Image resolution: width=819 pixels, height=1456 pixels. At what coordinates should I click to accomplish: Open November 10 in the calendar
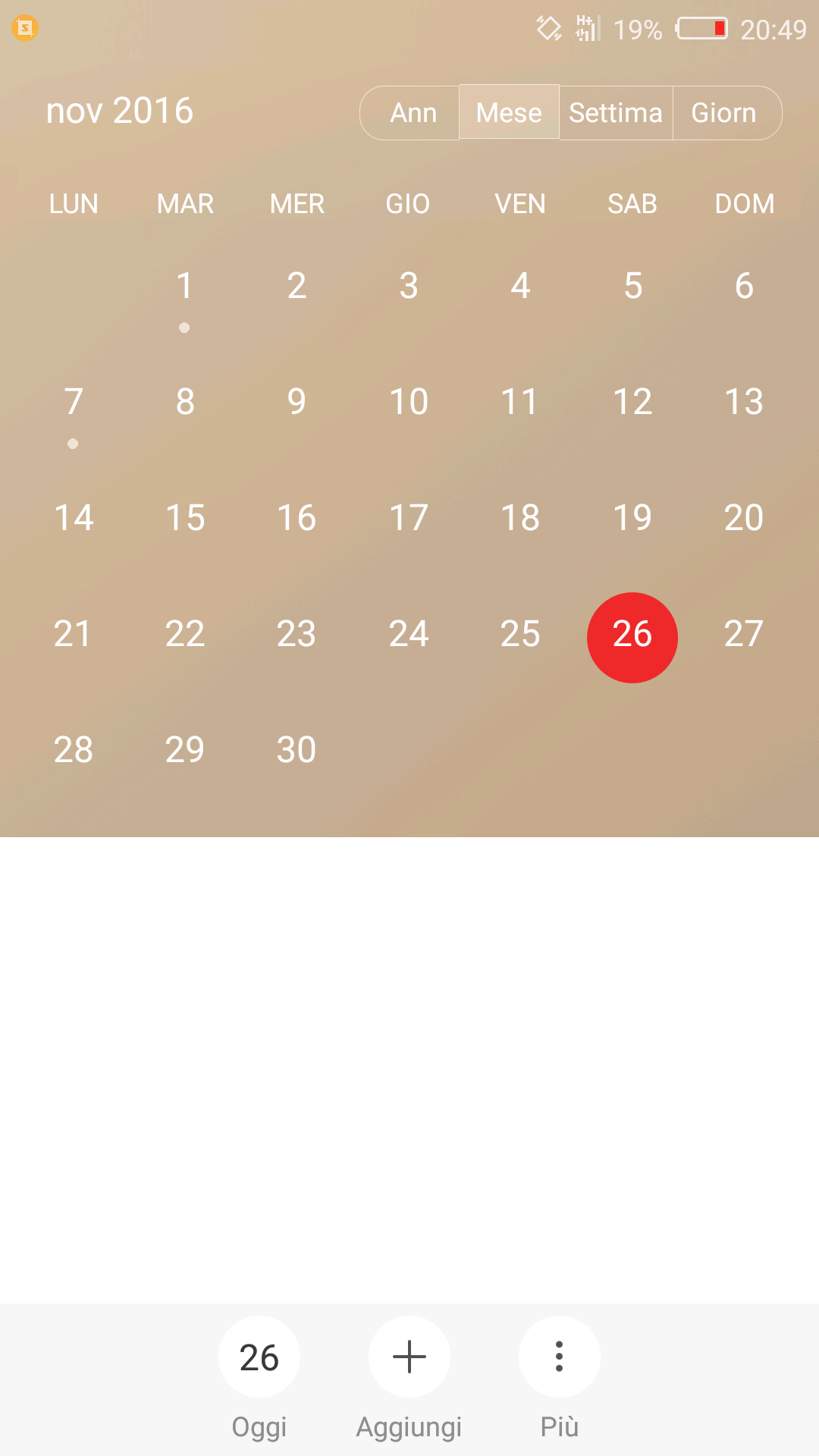(x=408, y=402)
